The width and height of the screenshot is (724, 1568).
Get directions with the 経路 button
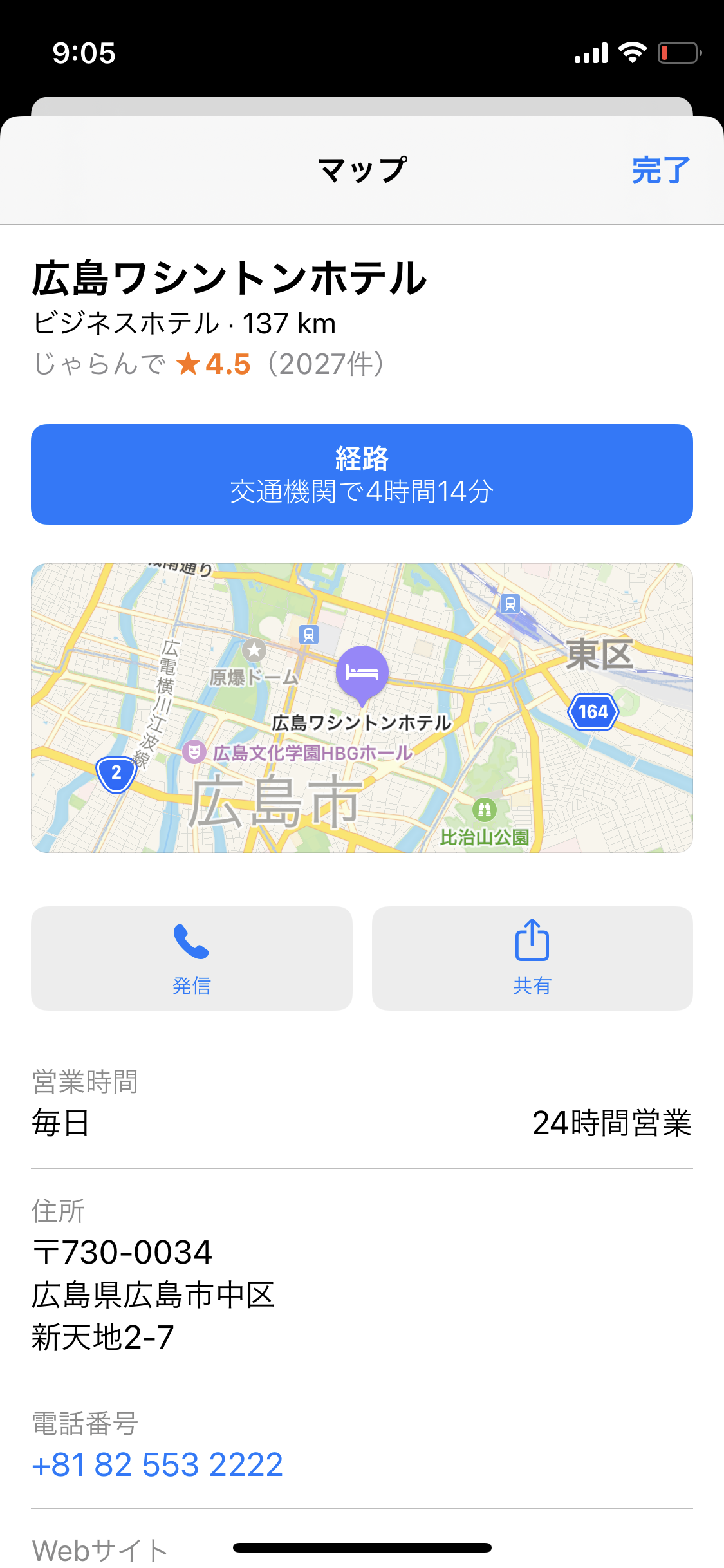(362, 474)
